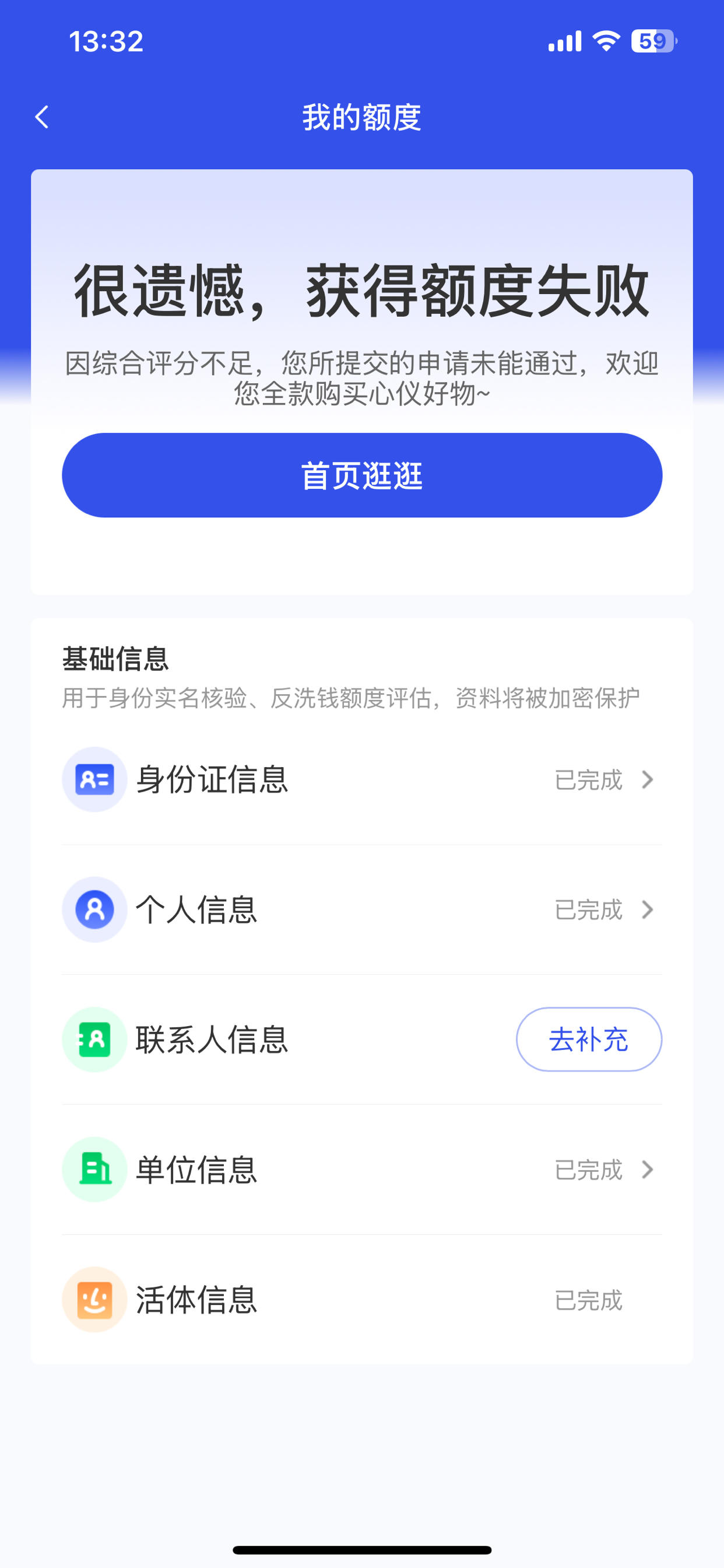
Task: Tap 去补充 for 联系人信息
Action: pos(589,1039)
